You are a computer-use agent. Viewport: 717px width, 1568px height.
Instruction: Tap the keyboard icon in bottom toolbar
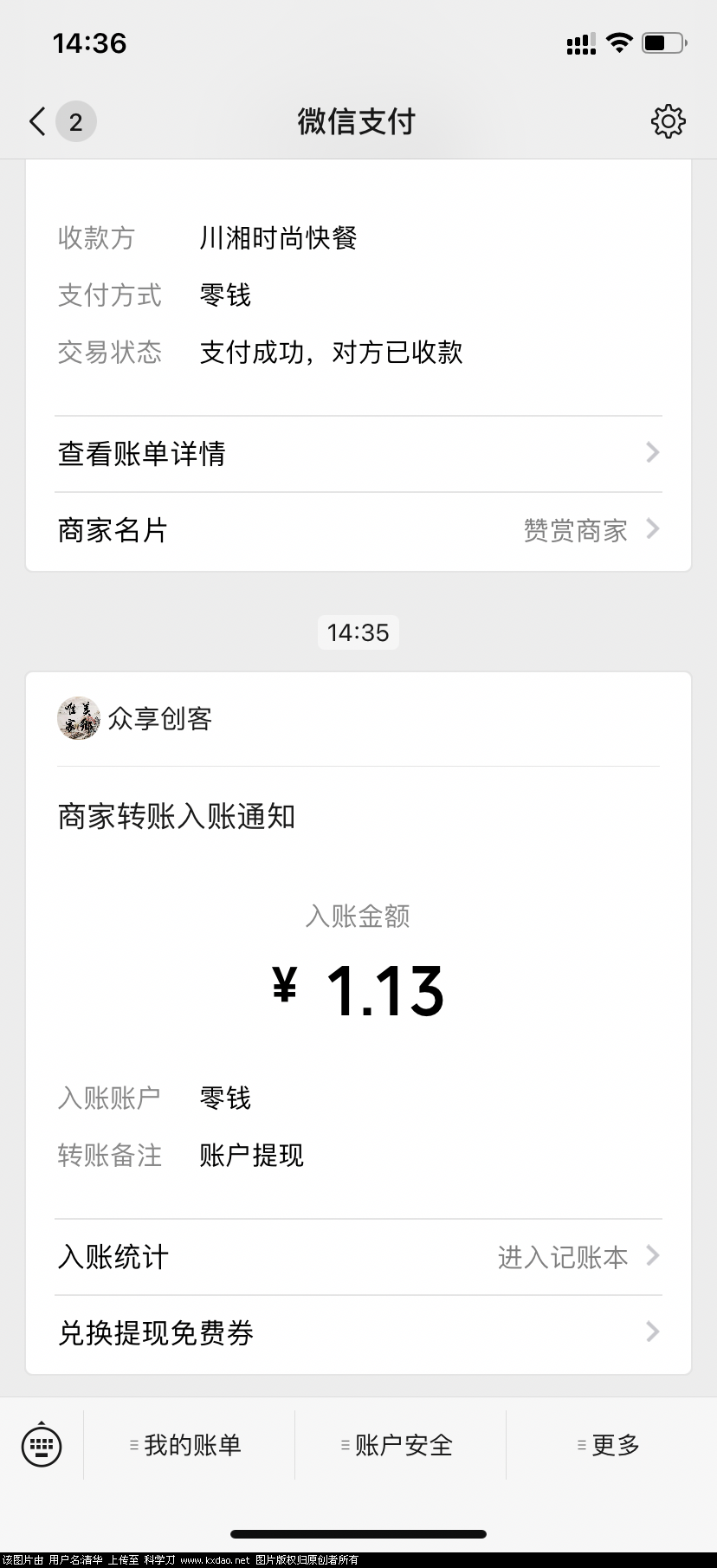[x=42, y=1444]
